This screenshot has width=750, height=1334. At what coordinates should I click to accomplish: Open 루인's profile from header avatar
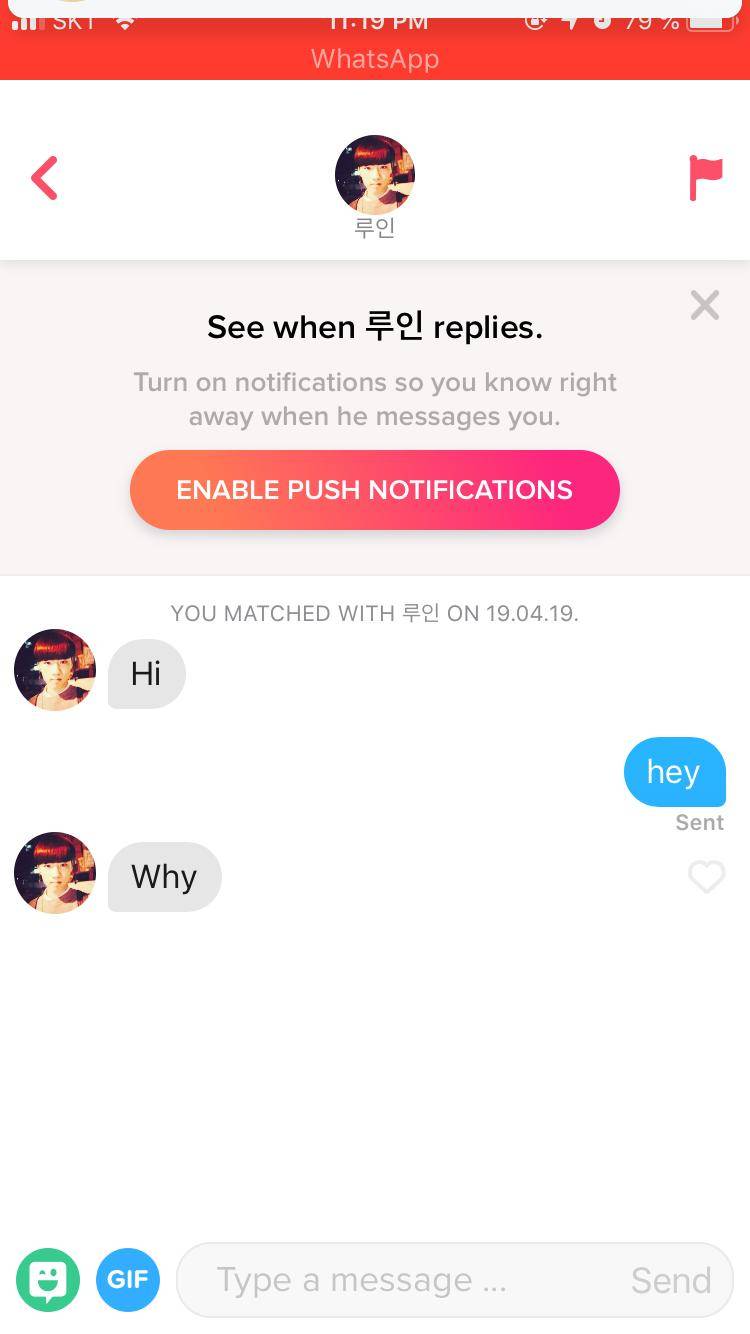(x=375, y=176)
